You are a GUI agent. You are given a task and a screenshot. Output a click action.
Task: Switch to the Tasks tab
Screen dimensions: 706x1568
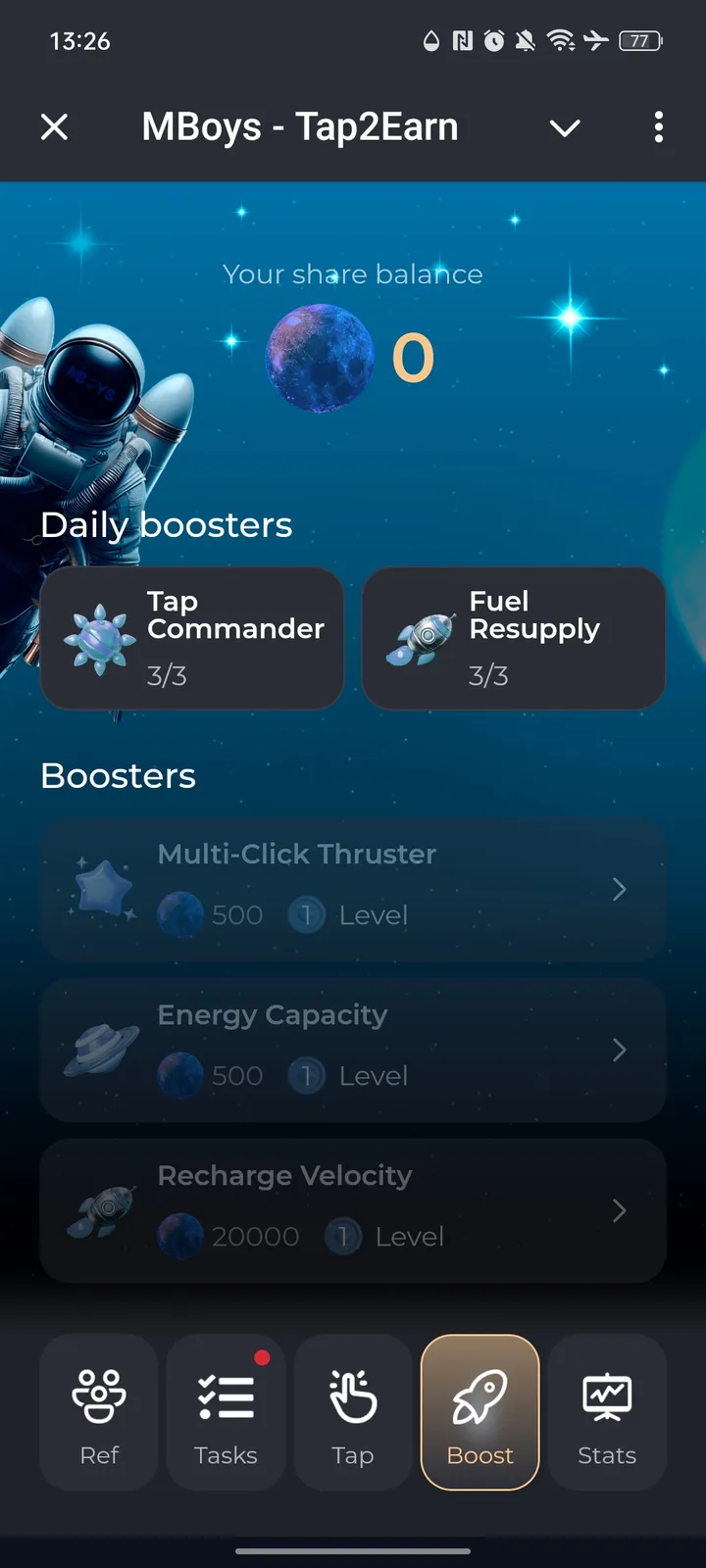[225, 1411]
